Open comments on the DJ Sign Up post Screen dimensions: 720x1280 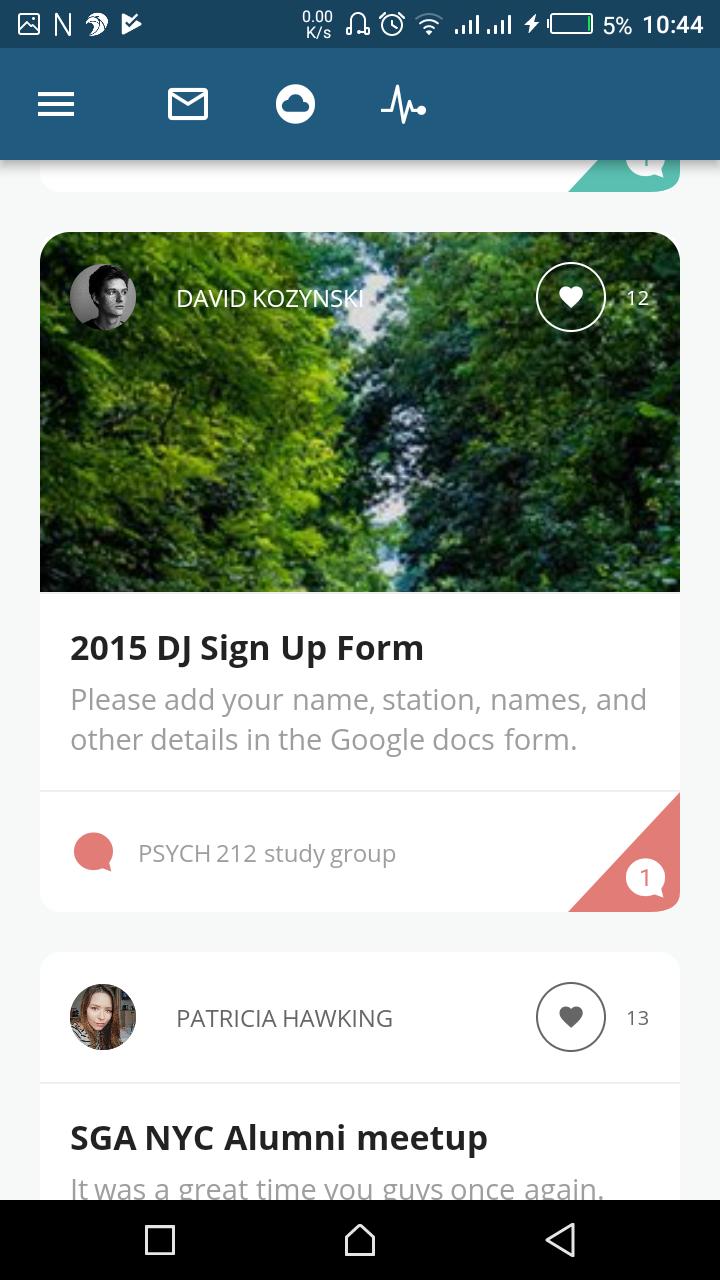tap(645, 878)
